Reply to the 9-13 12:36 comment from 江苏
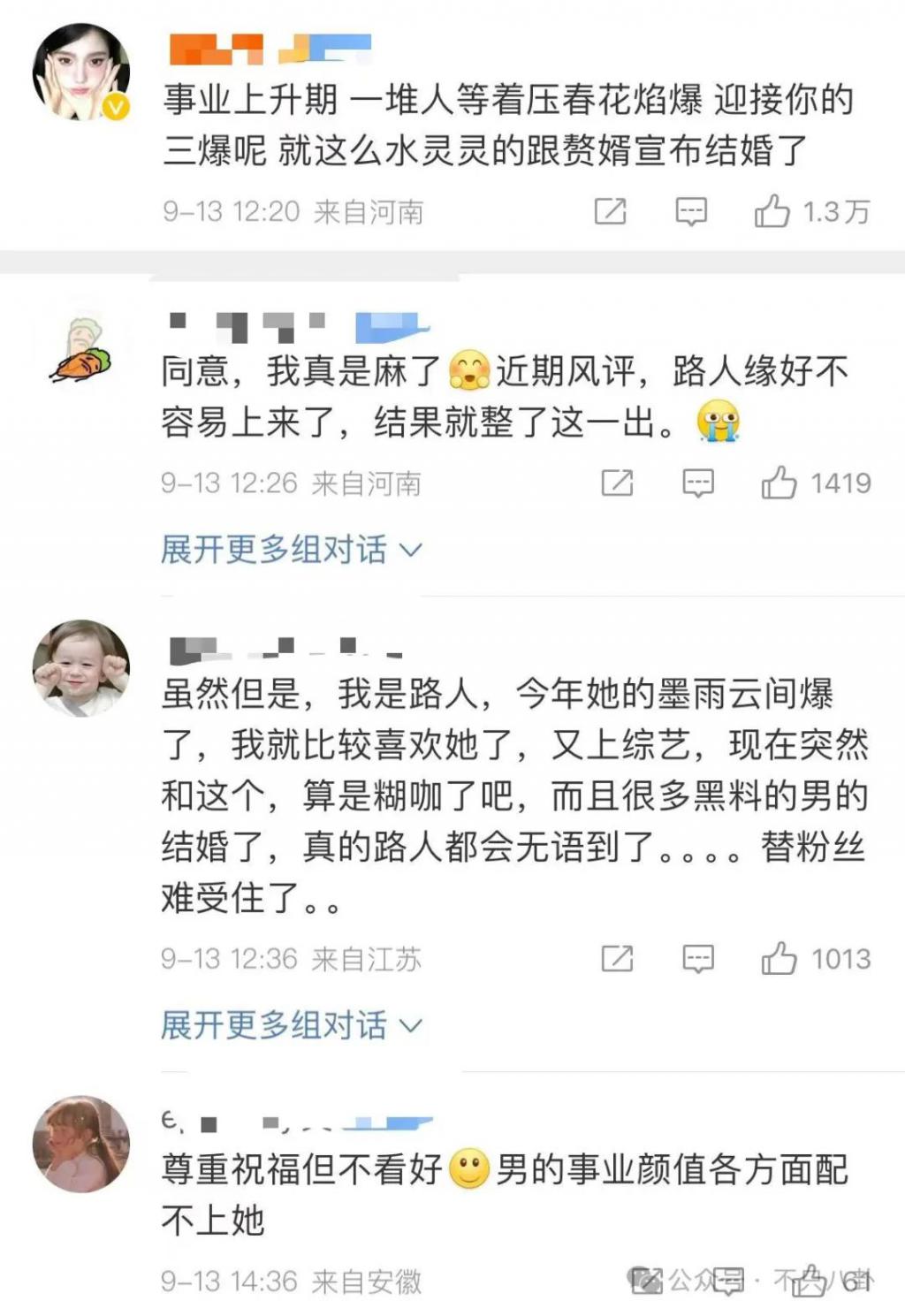Screen dimensions: 905x1316 698,959
